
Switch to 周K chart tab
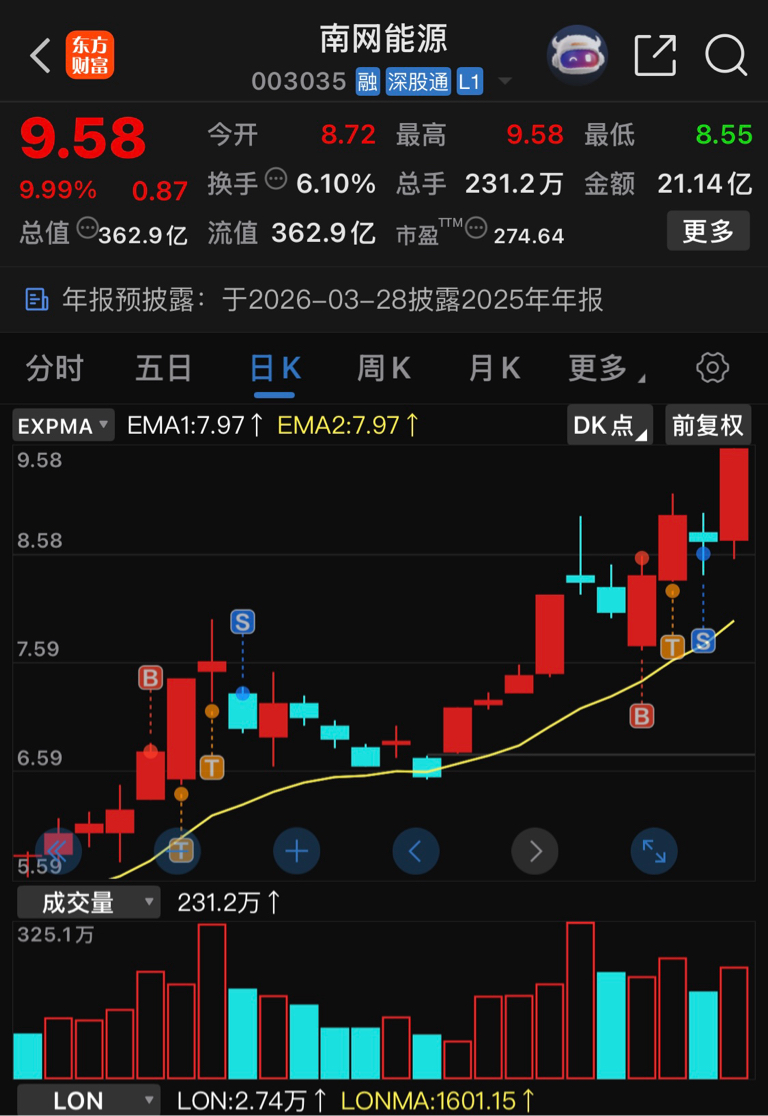tap(384, 368)
